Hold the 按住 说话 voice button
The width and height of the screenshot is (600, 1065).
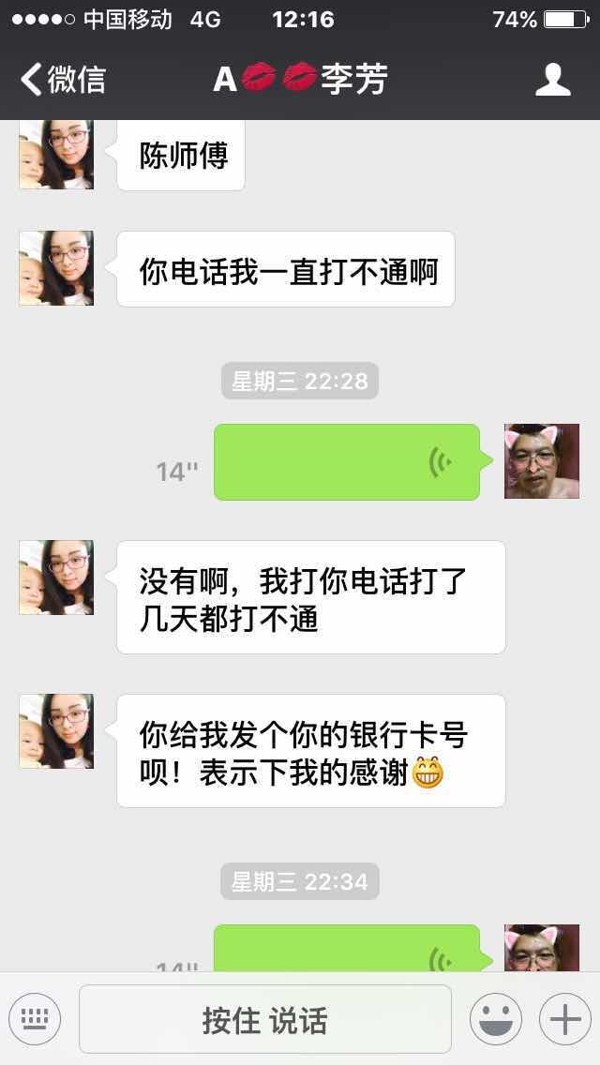pyautogui.click(x=265, y=1019)
